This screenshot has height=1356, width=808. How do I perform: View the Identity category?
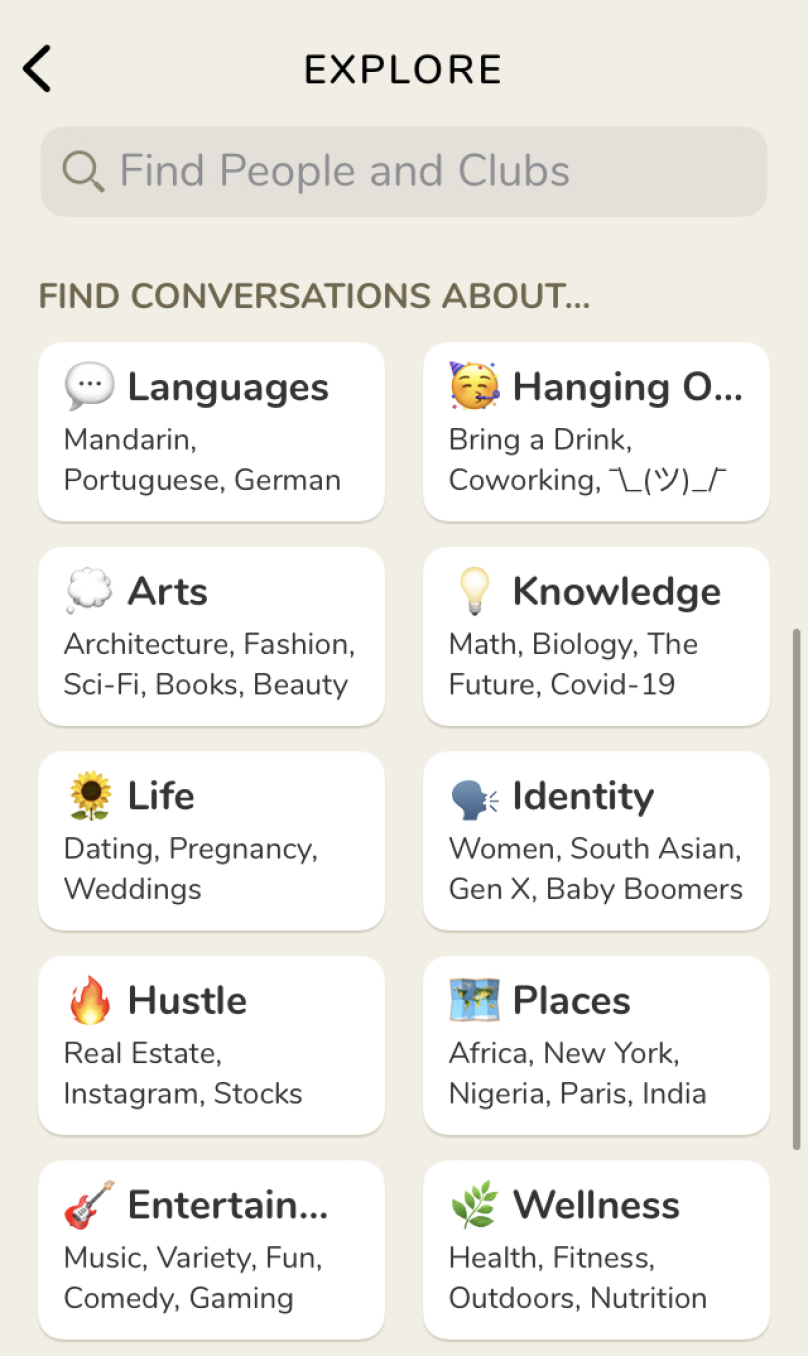click(596, 841)
